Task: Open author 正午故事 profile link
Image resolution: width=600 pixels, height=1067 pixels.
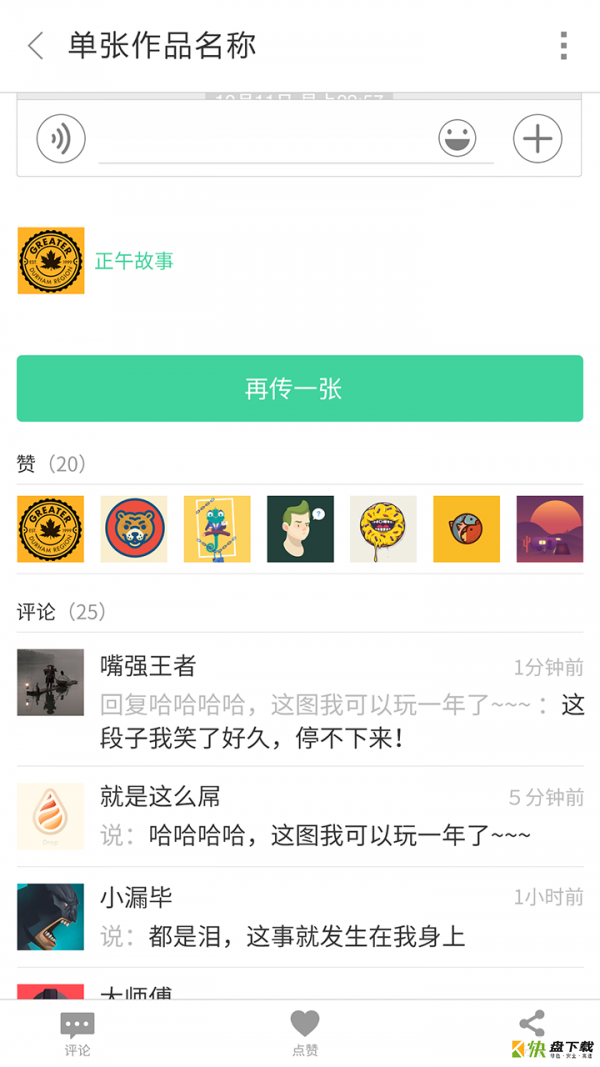Action: 134,261
